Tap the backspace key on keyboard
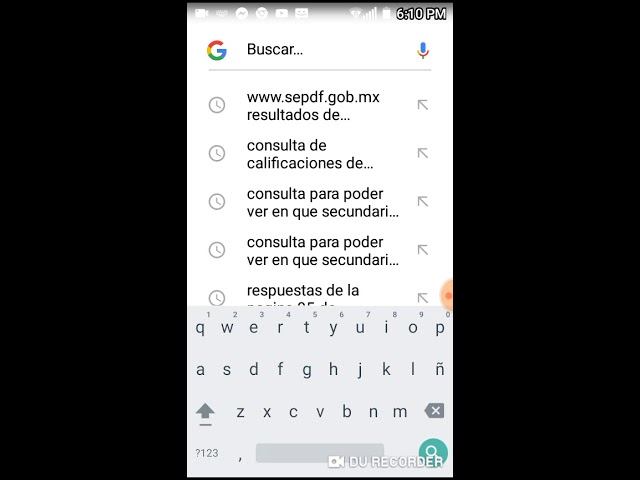 point(433,411)
